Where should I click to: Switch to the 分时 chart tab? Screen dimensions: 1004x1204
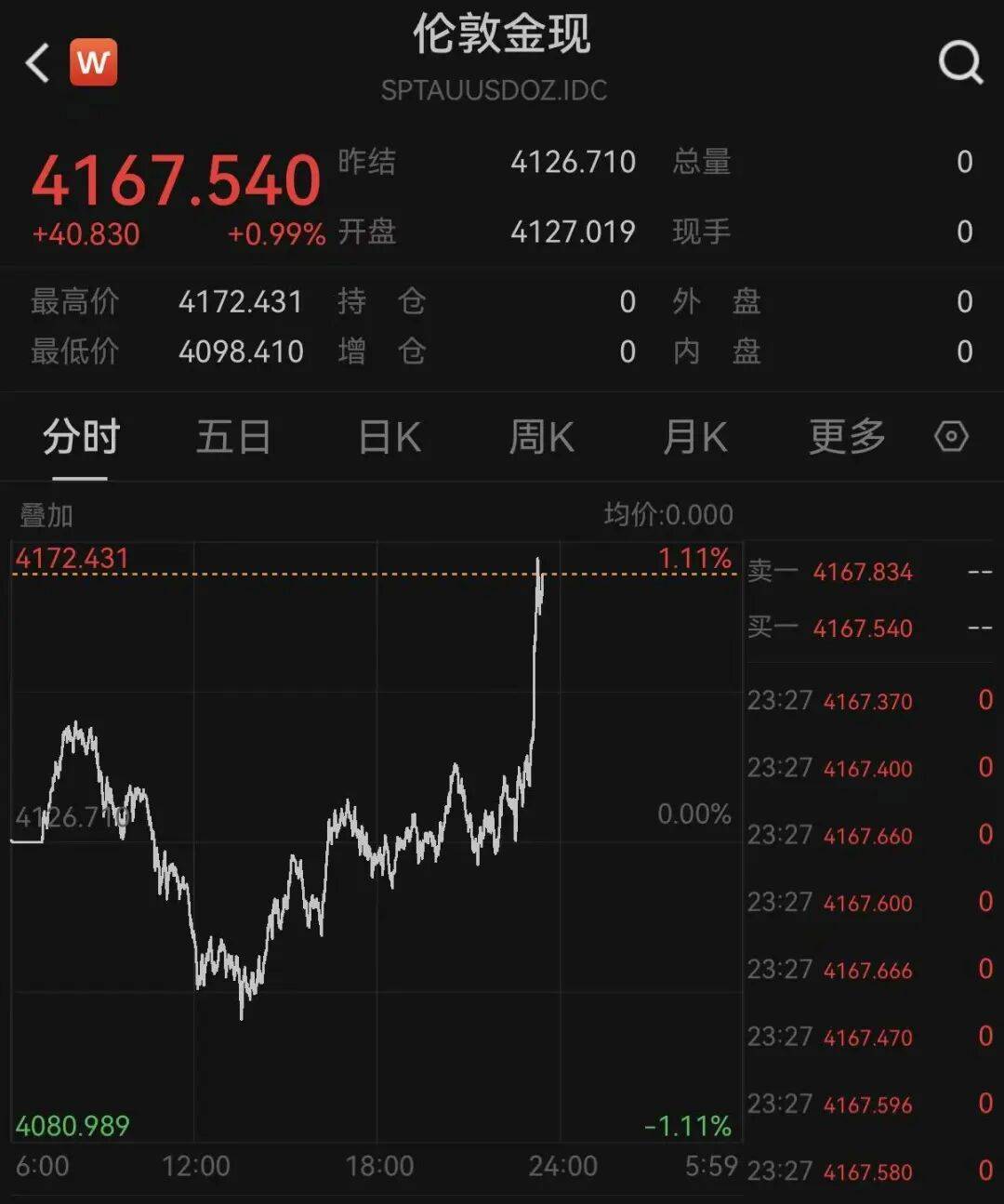[x=81, y=437]
